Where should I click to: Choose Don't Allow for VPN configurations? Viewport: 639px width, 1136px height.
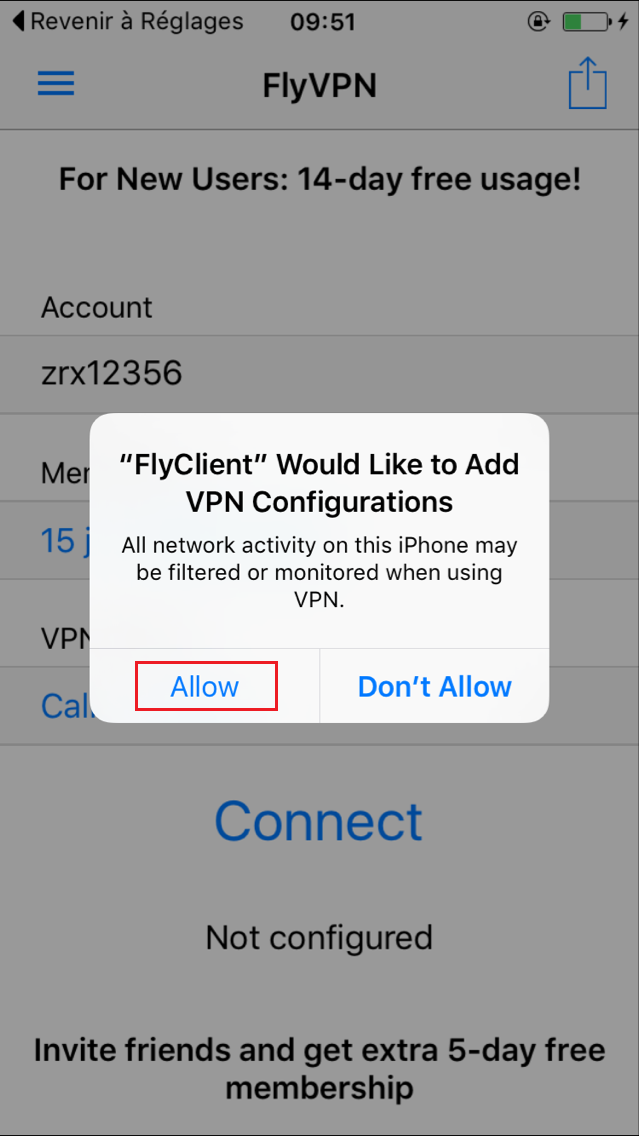tap(435, 686)
